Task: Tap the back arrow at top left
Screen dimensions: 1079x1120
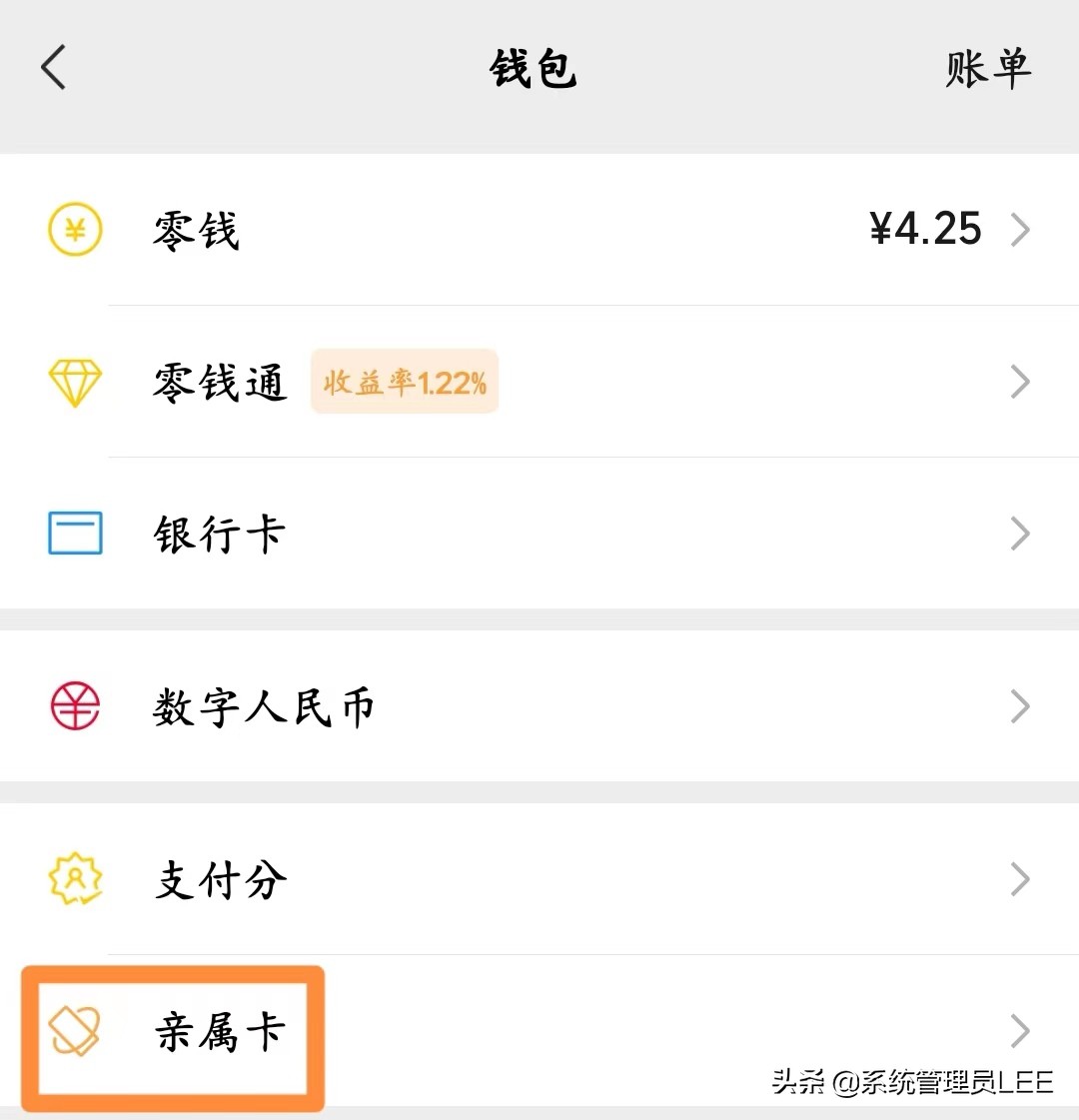Action: (x=52, y=68)
